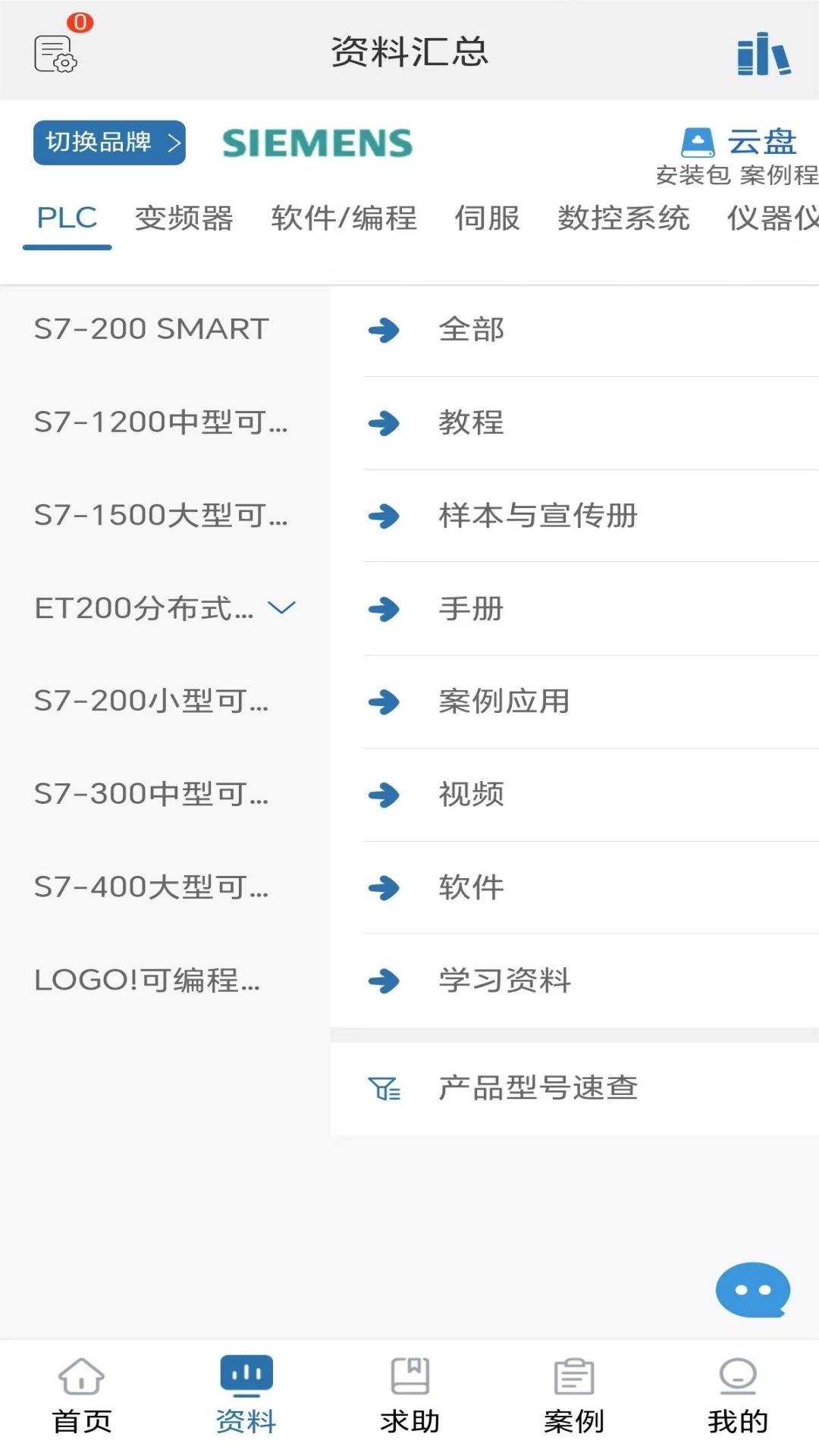Open the bookshelf library icon top right
This screenshot has height=1456, width=819.
(764, 54)
